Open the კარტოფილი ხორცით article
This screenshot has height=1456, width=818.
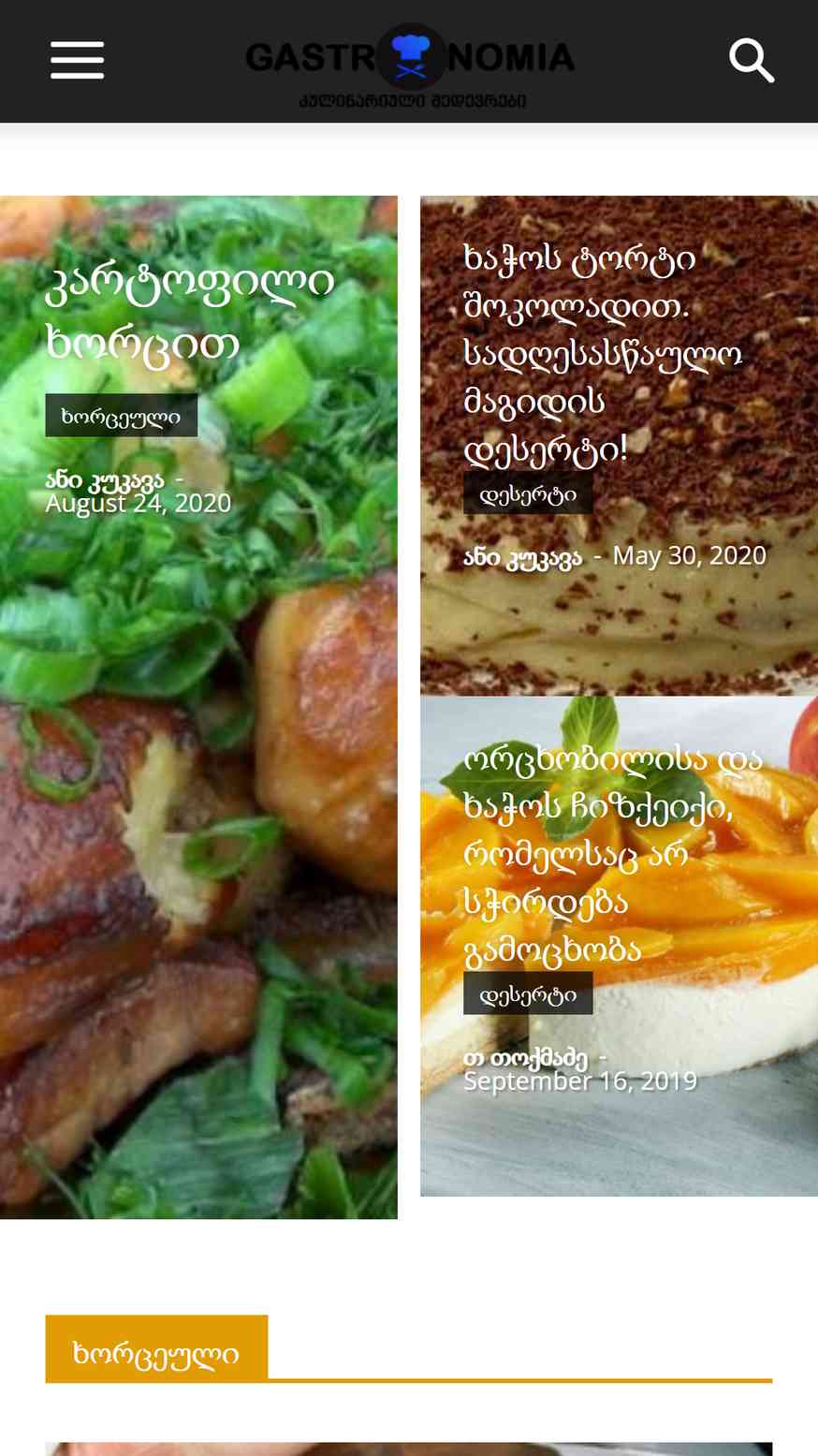(190, 312)
